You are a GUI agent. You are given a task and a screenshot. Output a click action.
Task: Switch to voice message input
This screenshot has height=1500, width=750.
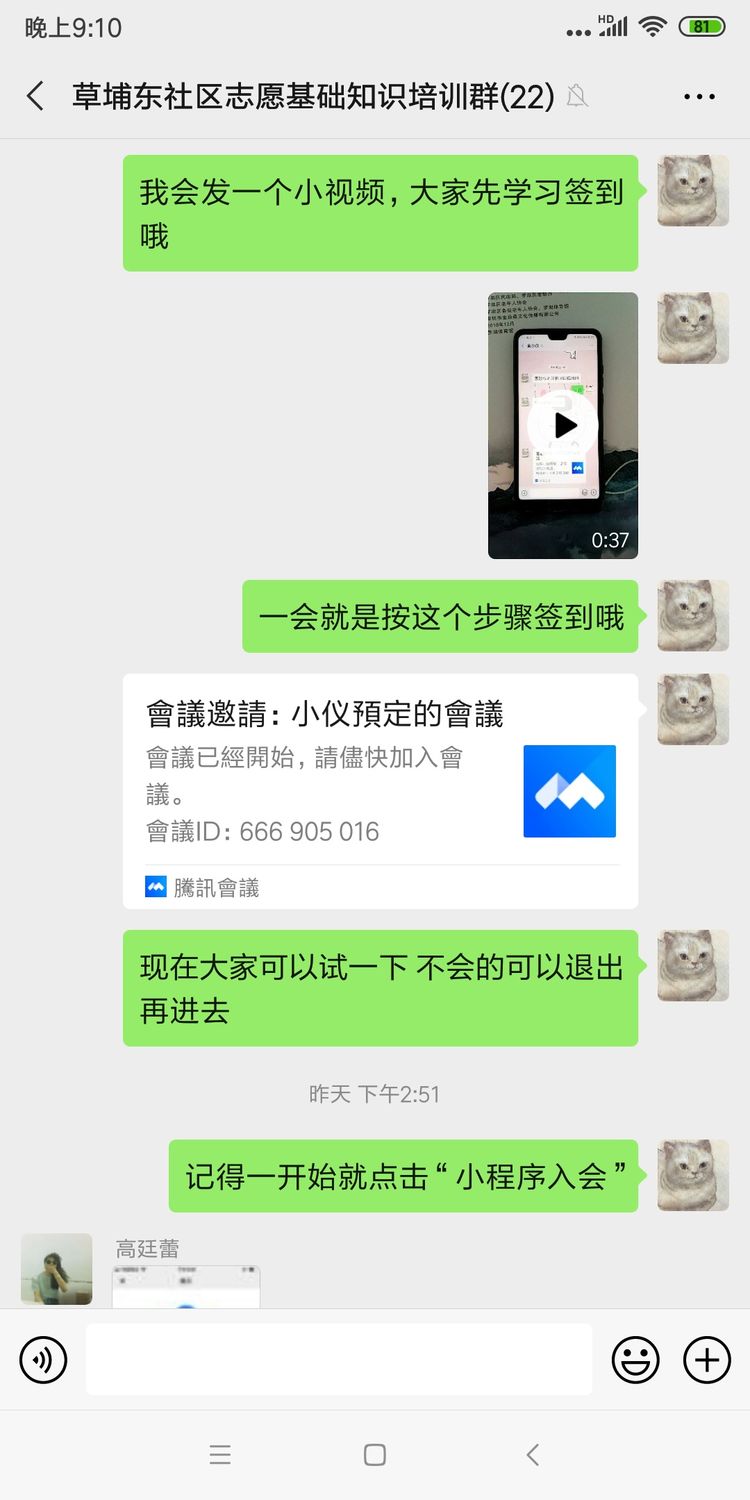click(43, 1360)
